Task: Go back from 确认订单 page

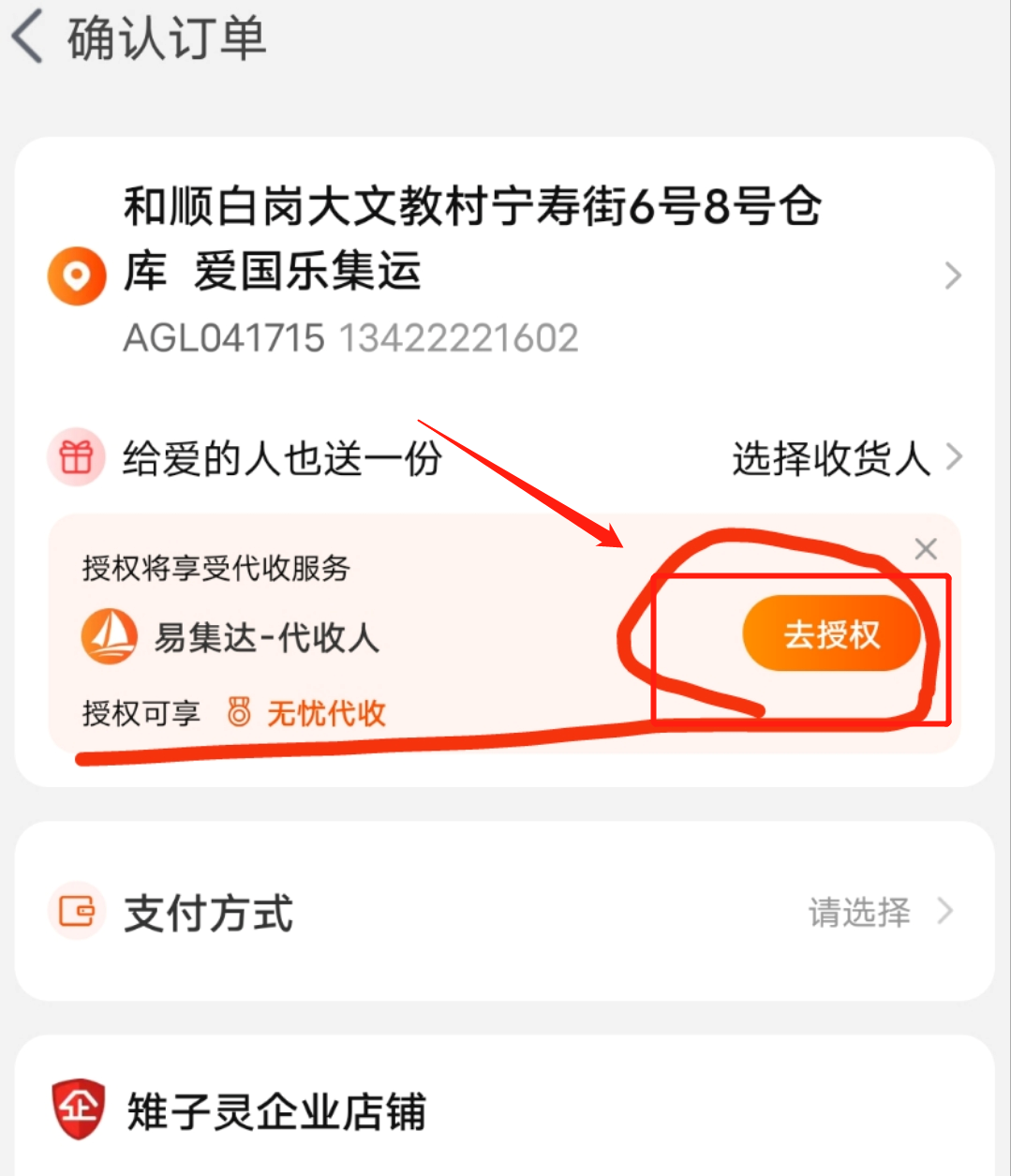Action: point(28,39)
